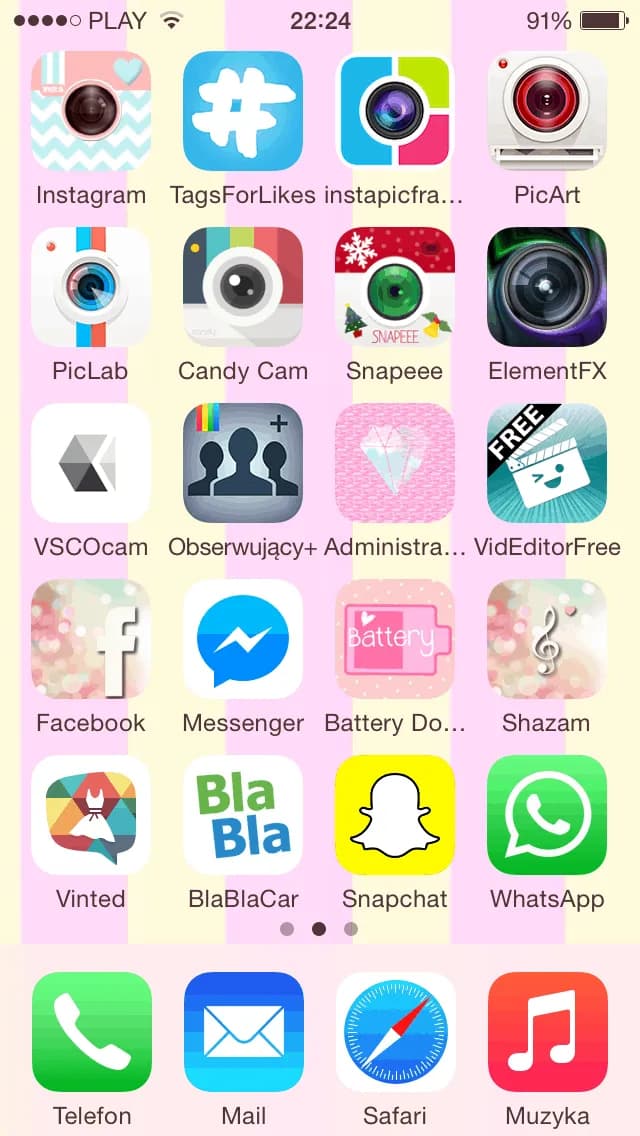
Task: Launch BlaBlaCar
Action: coord(243,815)
